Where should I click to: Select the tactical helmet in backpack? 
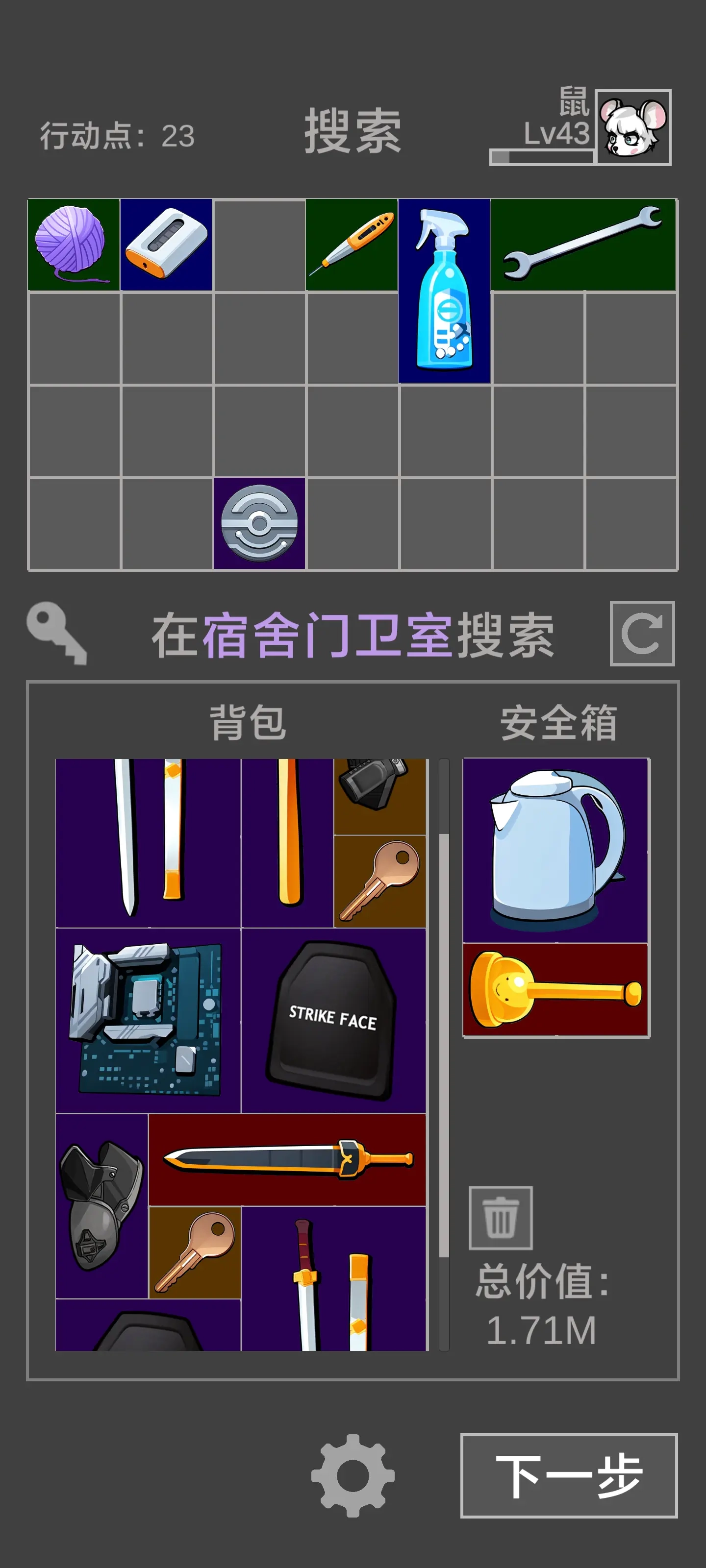[101, 1205]
